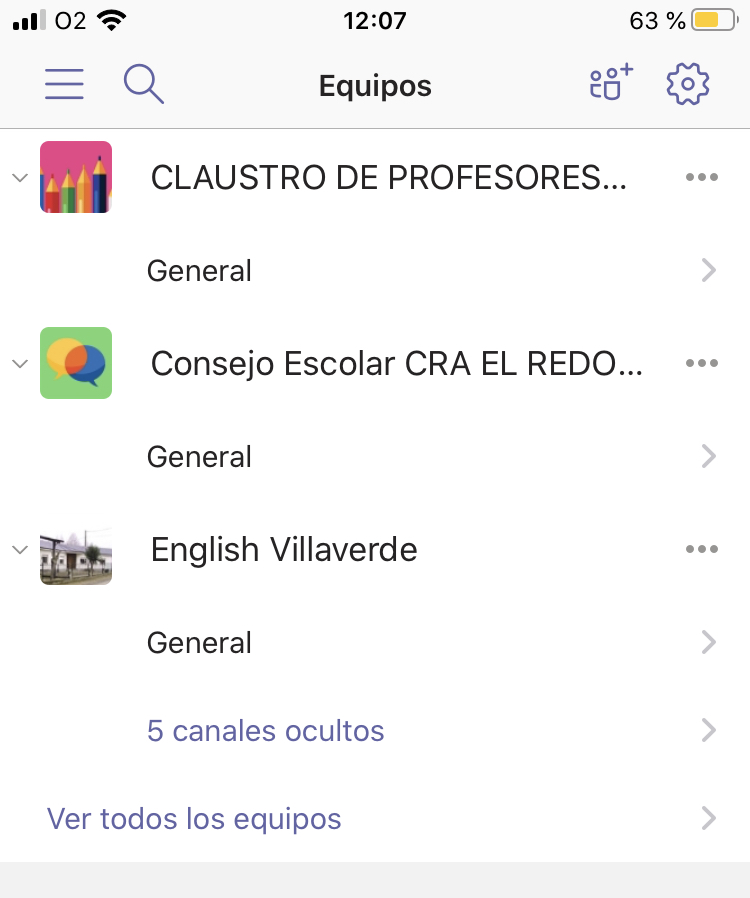Collapse the English Villaverde team
Screen dimensions: 750x898
[x=20, y=549]
